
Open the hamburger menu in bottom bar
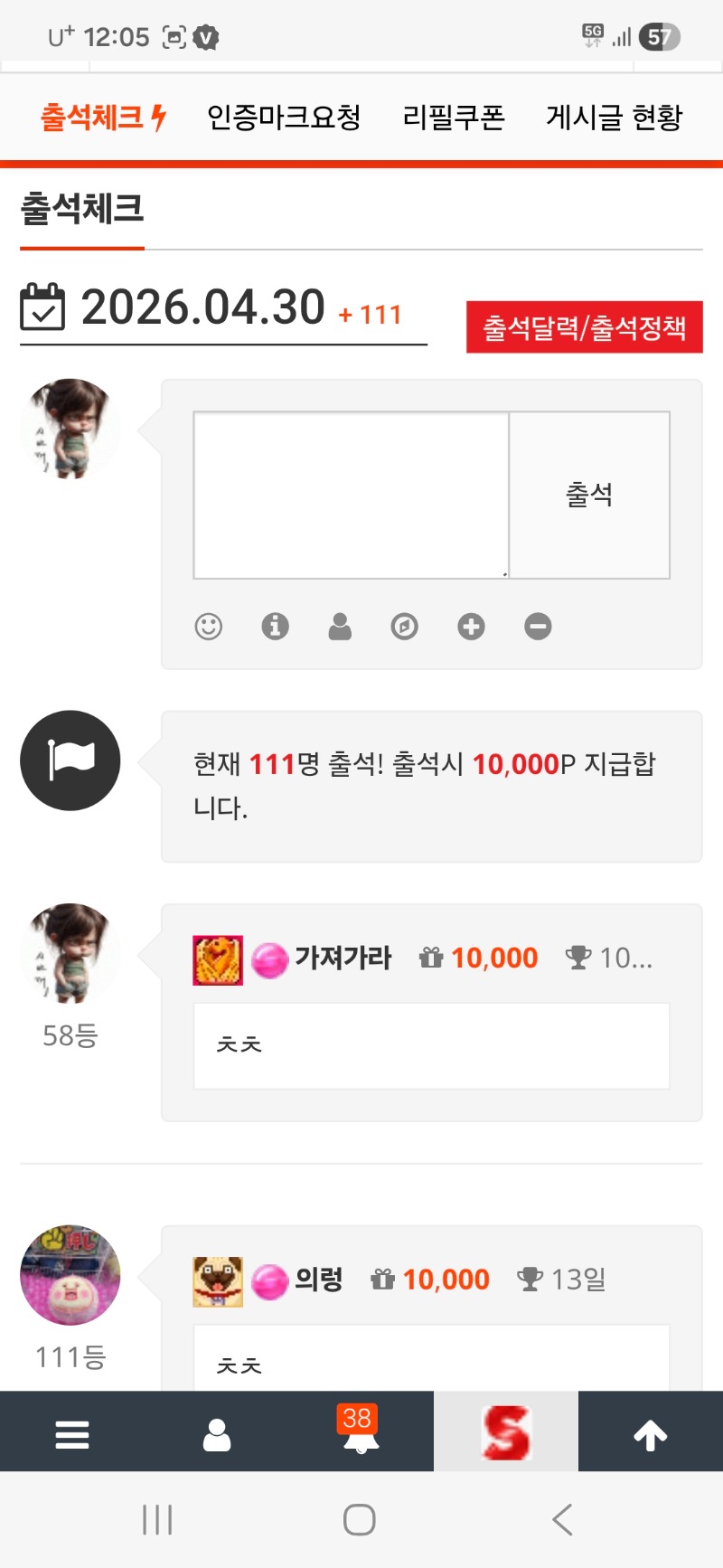(x=72, y=1434)
